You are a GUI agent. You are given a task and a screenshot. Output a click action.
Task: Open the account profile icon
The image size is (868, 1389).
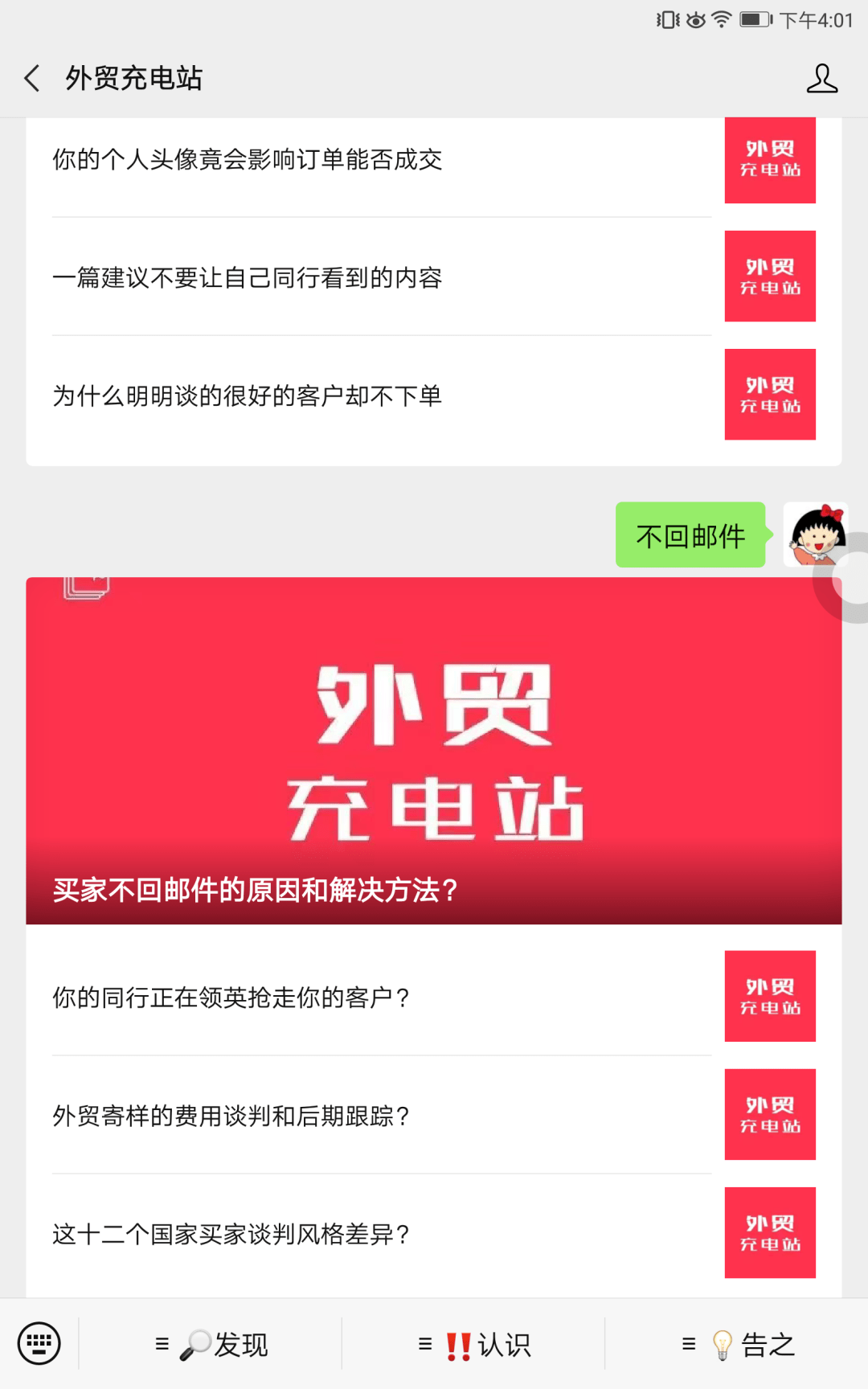821,78
